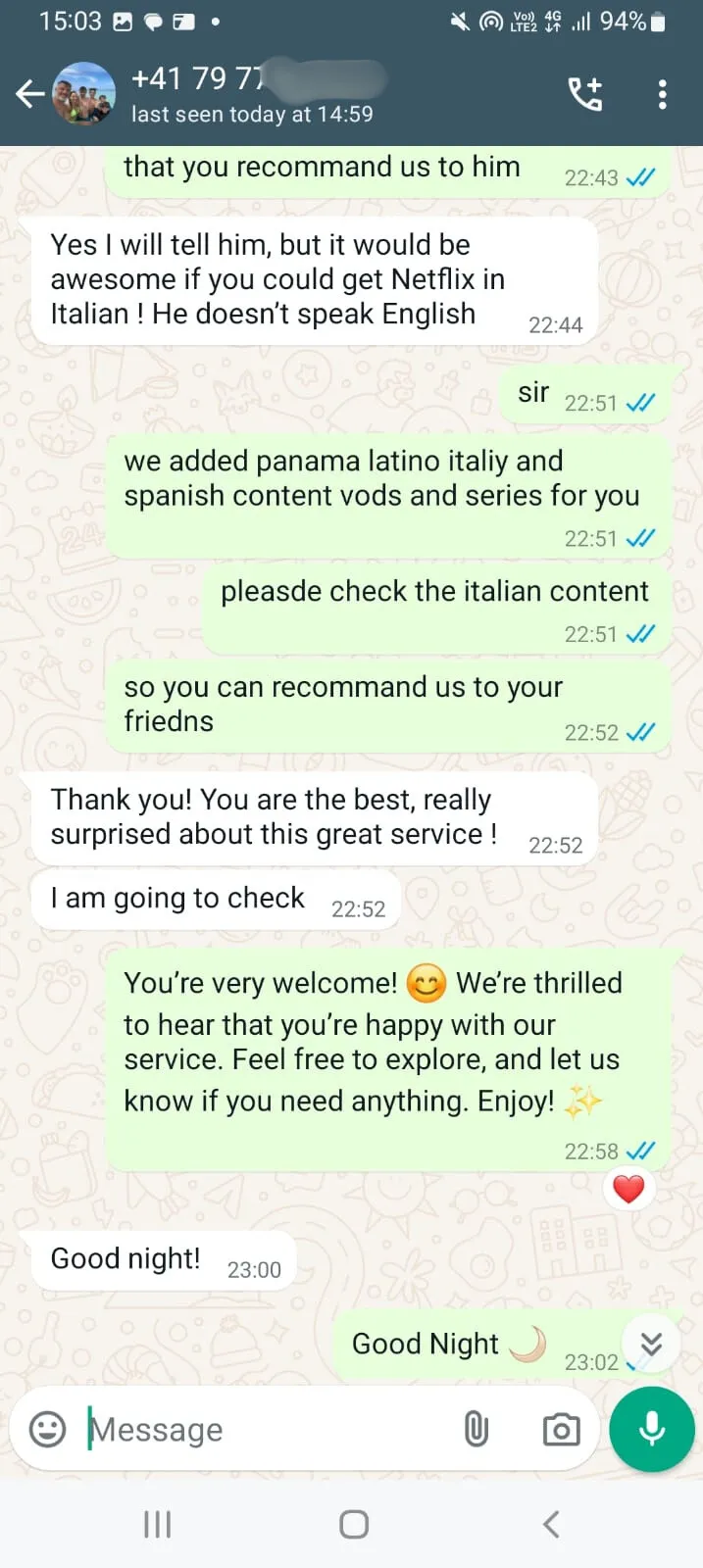Open the contact's profile photo

[83, 94]
